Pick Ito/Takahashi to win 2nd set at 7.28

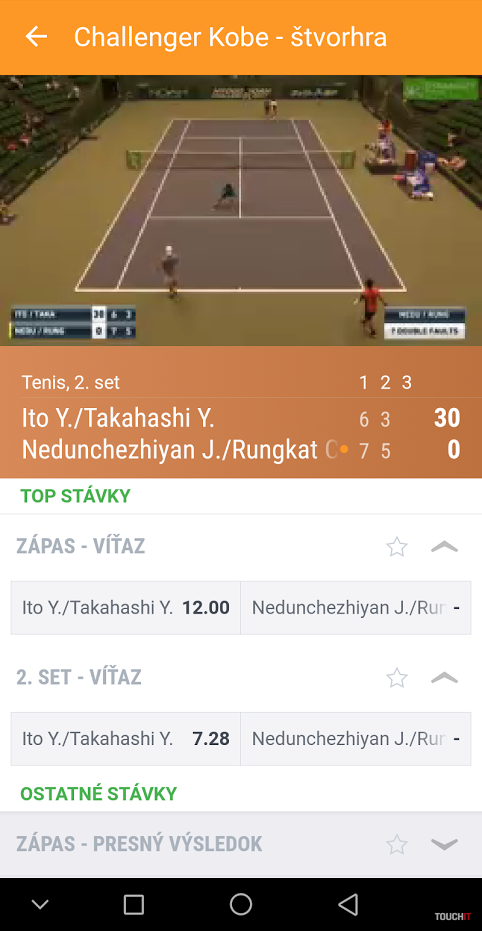pos(126,739)
